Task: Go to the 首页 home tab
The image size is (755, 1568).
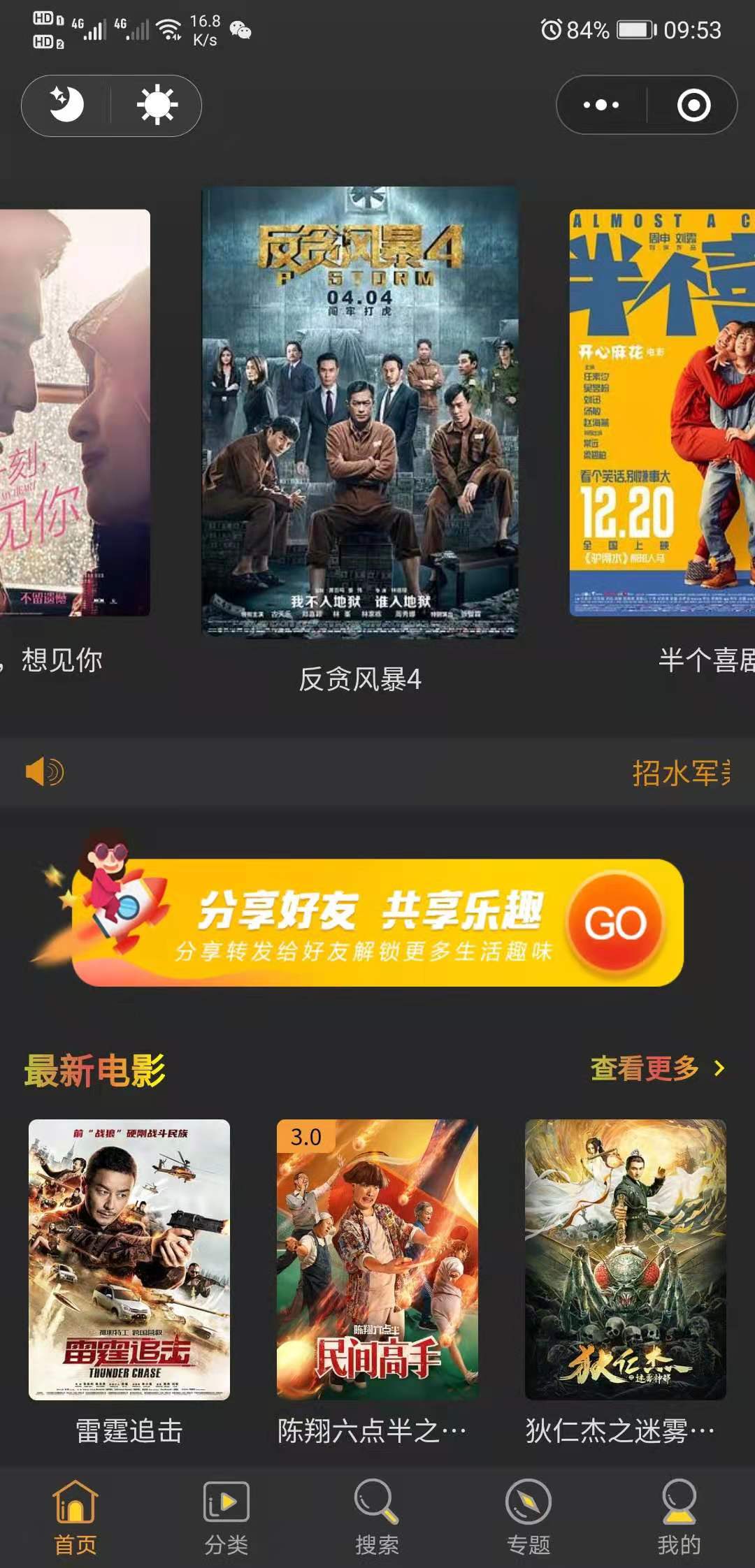Action: coord(75,1518)
